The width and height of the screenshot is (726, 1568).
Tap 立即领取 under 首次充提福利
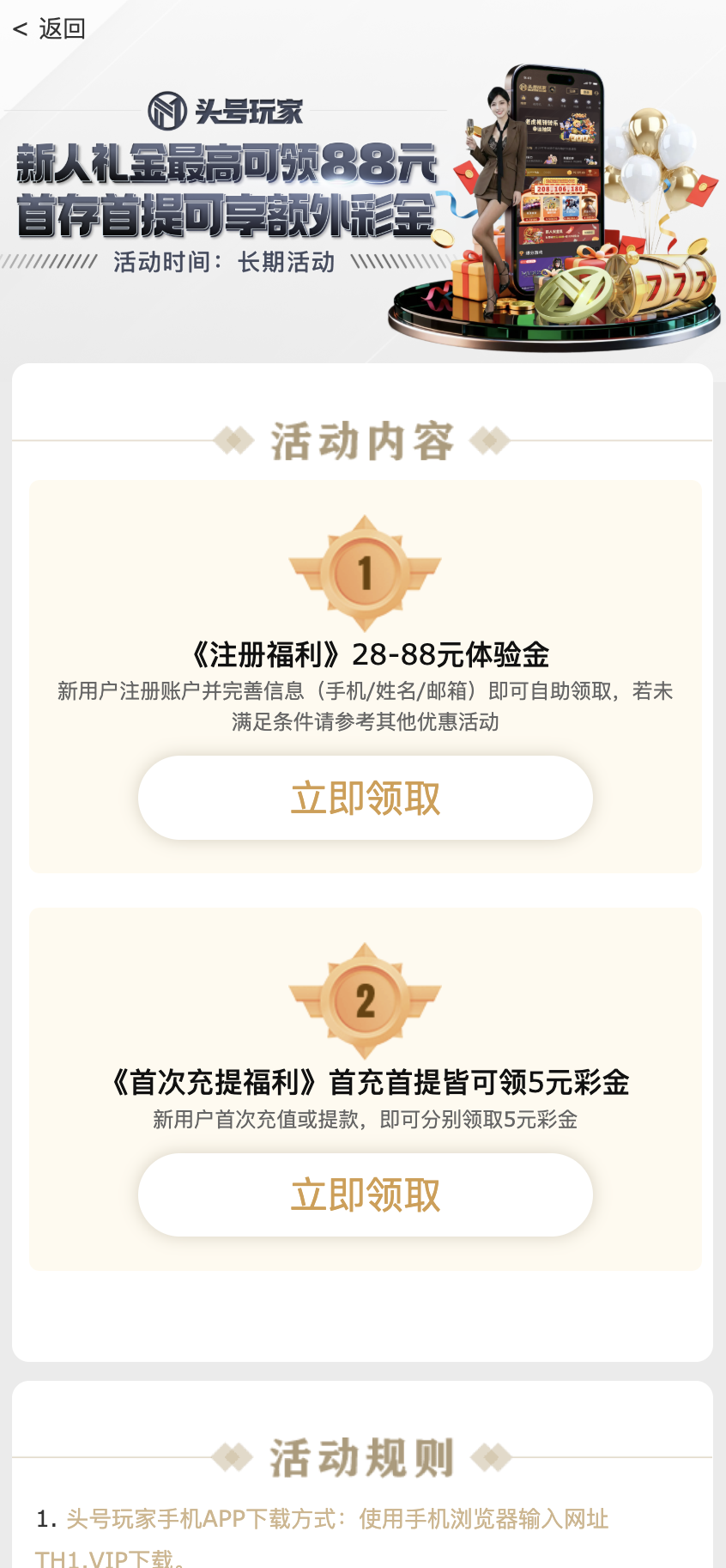coord(366,1194)
